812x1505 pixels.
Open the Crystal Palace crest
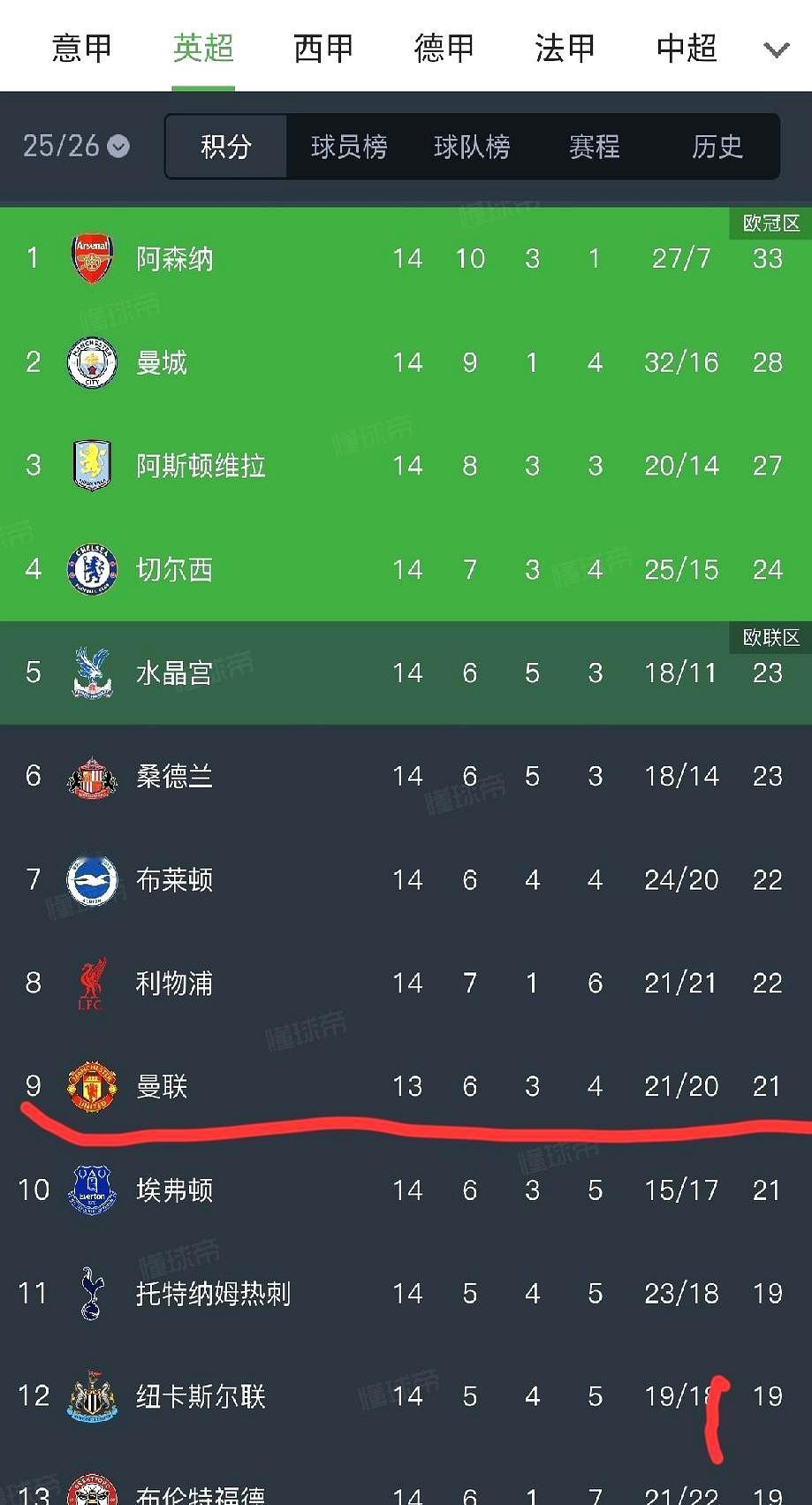point(92,673)
